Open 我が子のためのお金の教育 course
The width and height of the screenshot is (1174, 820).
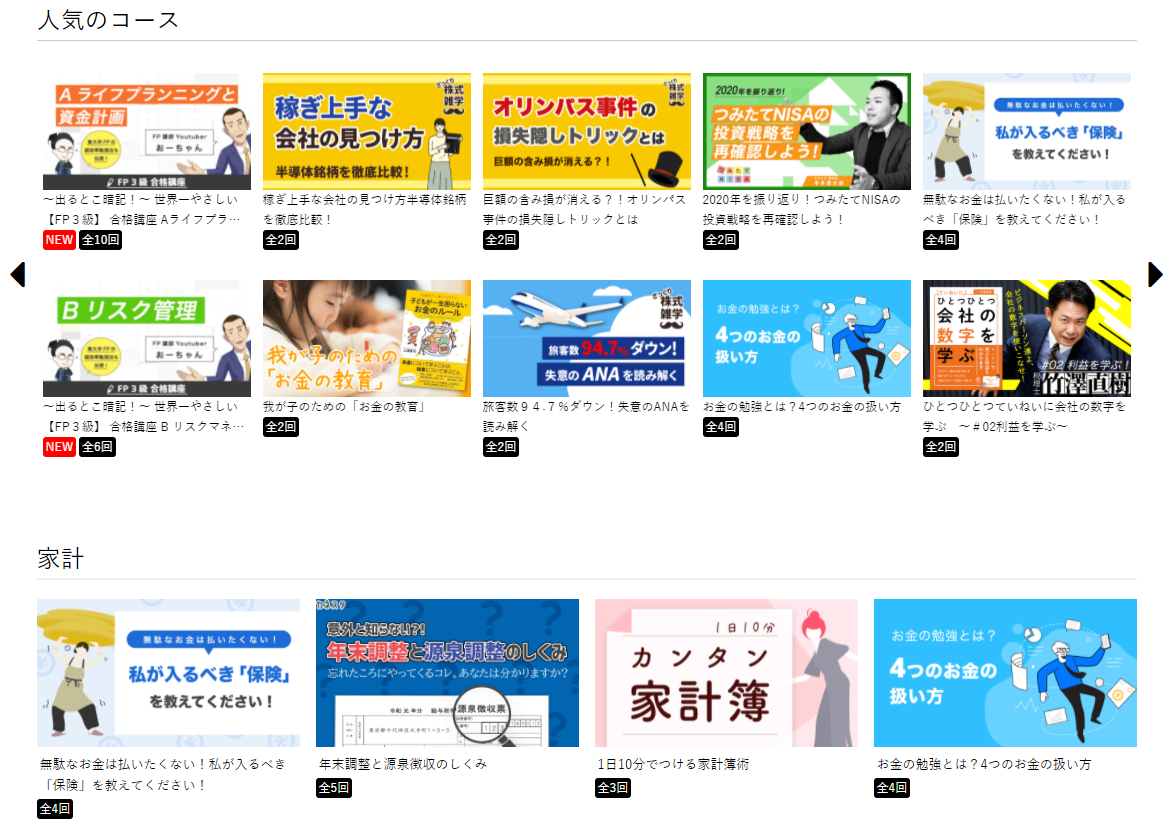[x=367, y=338]
